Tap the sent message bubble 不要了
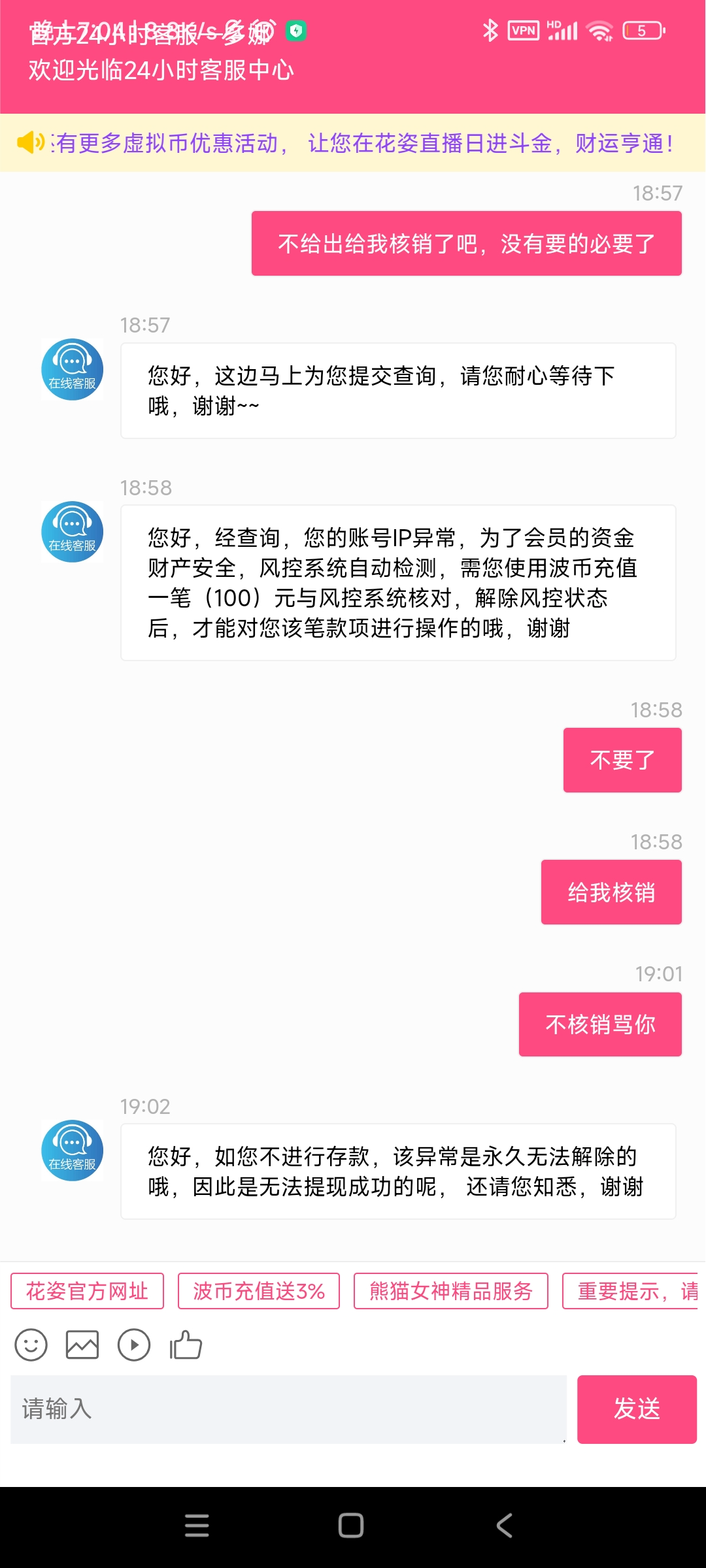The image size is (706, 1568). click(622, 759)
